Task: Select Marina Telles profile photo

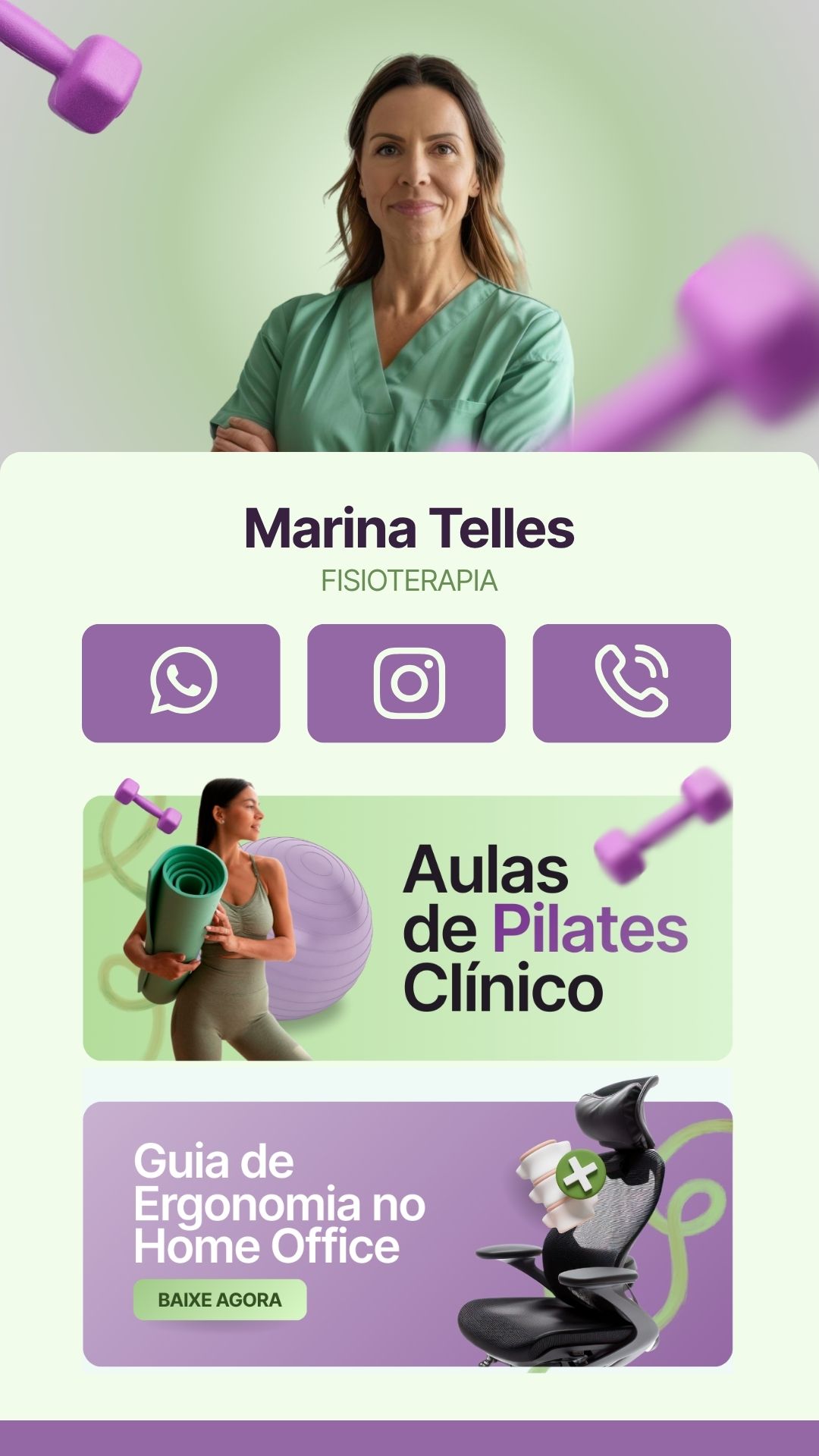Action: pos(409,227)
